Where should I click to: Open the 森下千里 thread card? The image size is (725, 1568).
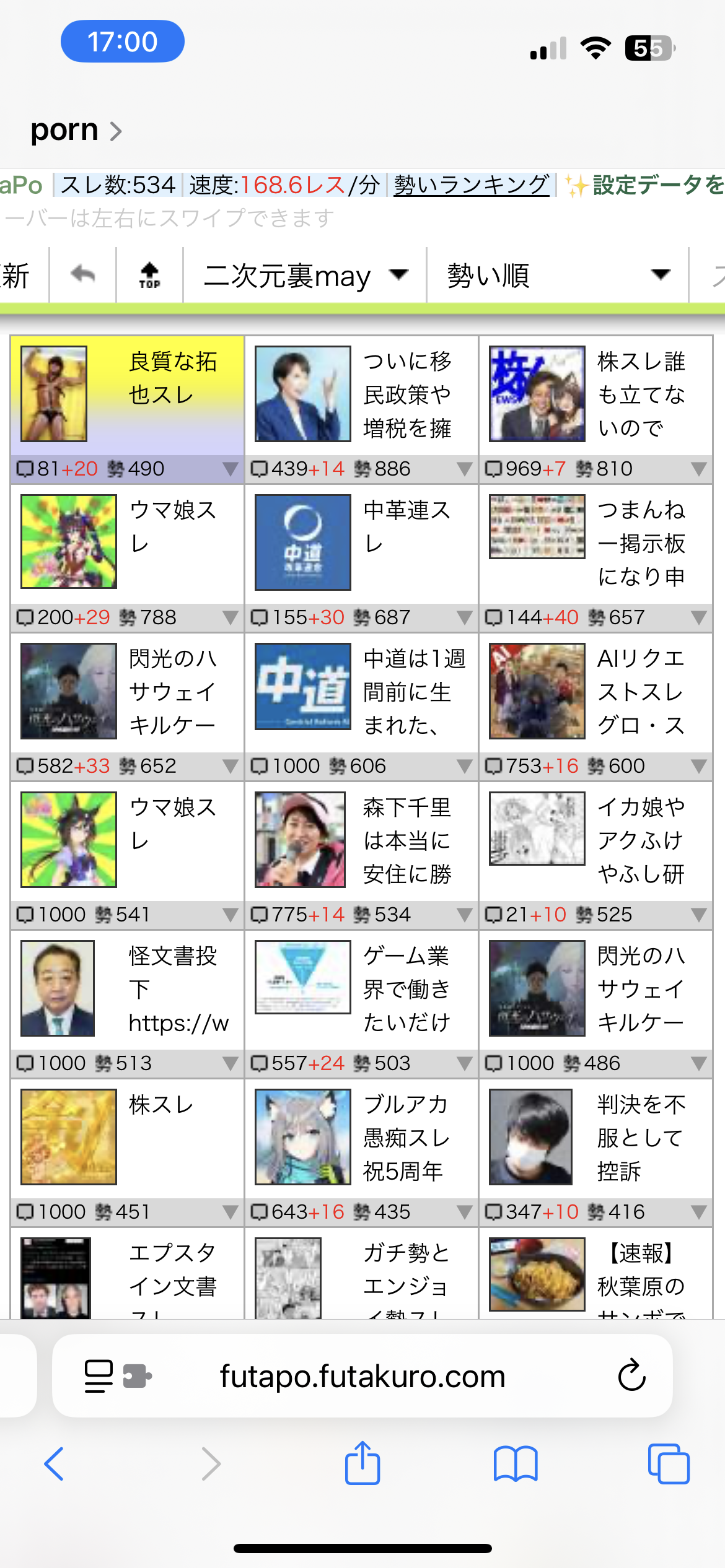(361, 840)
